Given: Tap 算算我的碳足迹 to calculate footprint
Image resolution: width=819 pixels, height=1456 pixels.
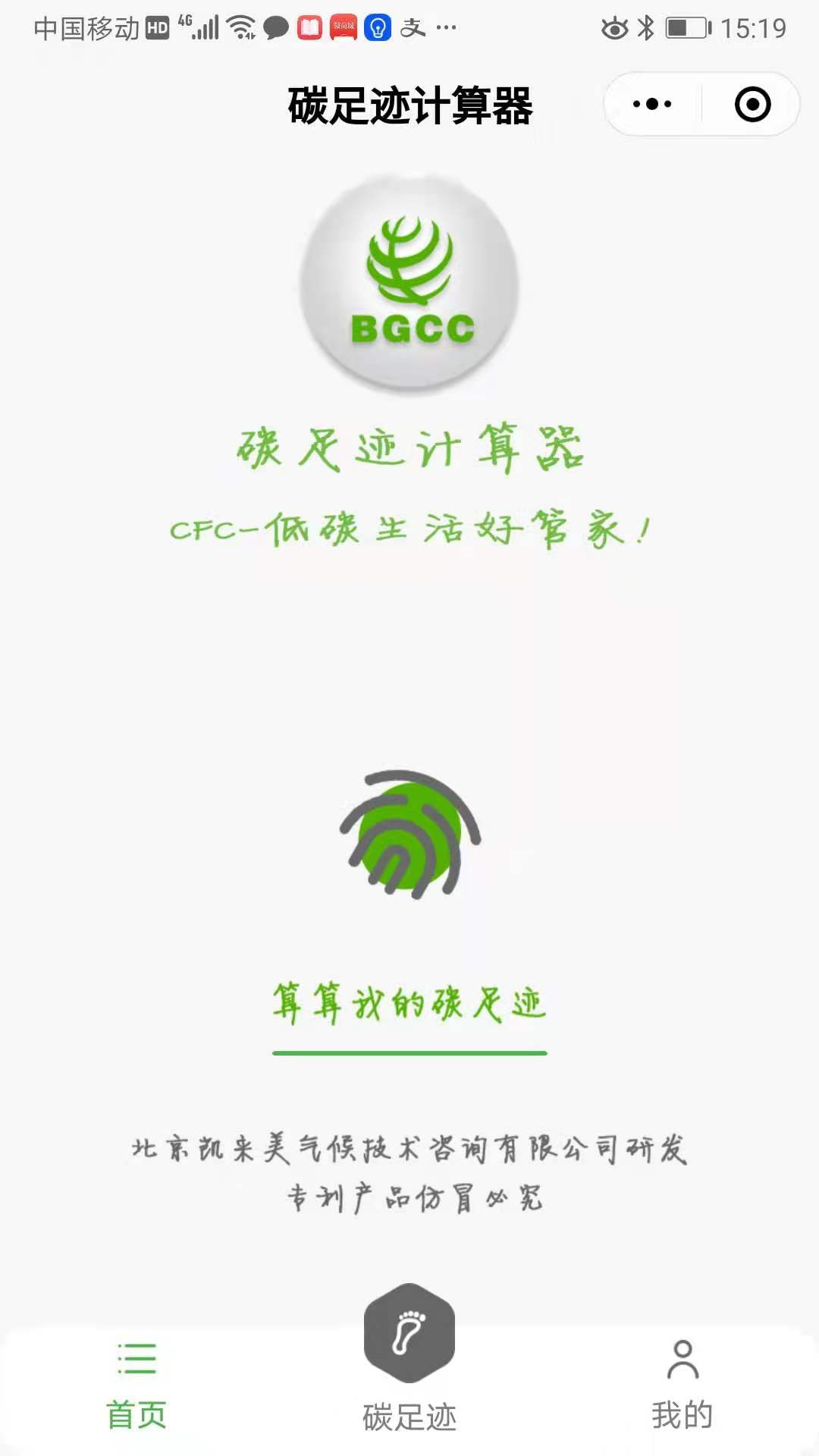Looking at the screenshot, I should pos(409,1004).
